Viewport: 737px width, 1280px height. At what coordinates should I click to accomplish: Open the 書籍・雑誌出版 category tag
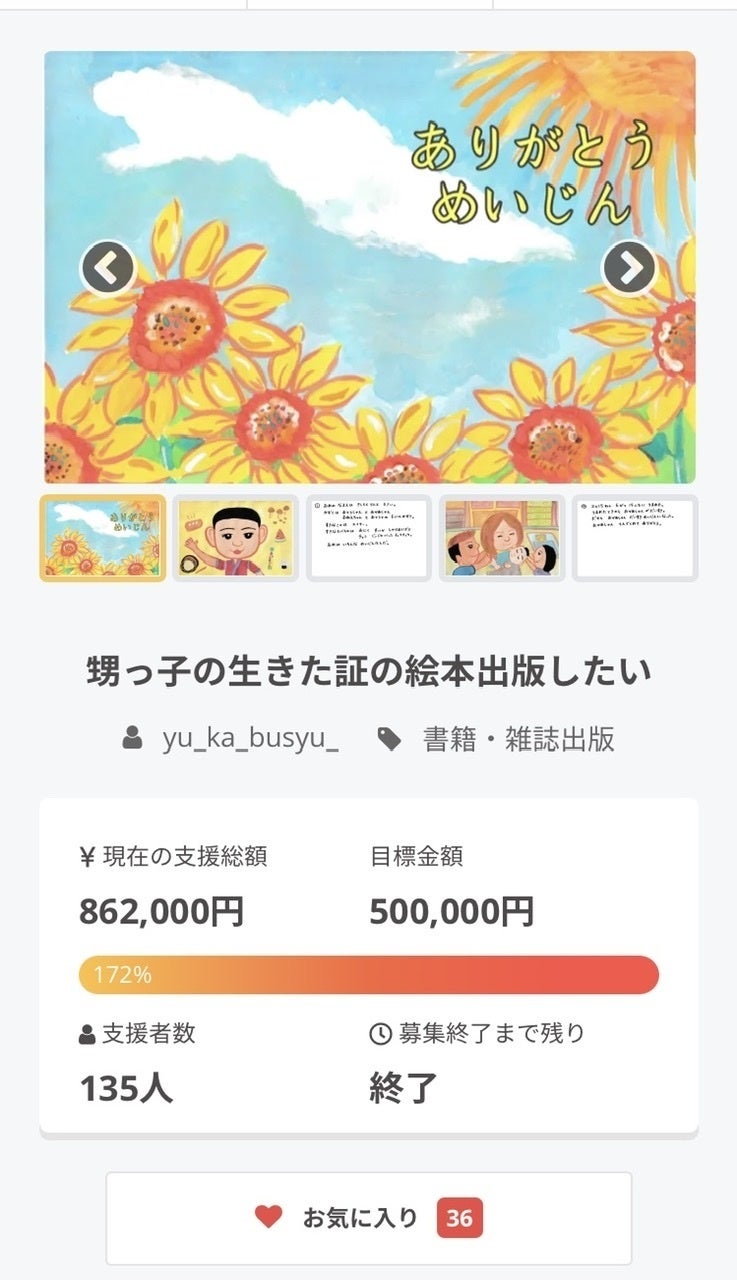[518, 739]
